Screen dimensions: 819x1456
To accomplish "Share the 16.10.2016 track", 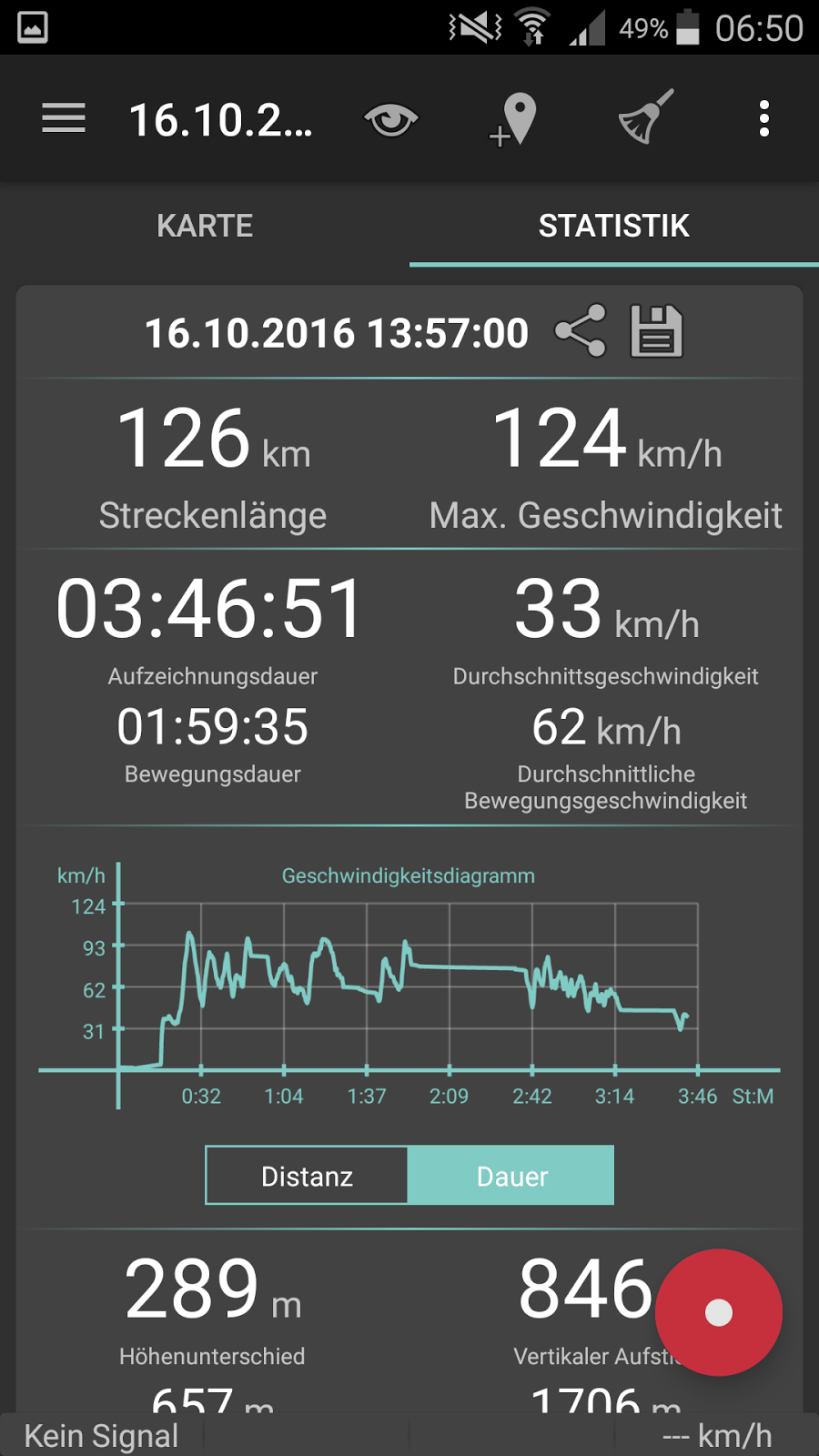I will (581, 330).
